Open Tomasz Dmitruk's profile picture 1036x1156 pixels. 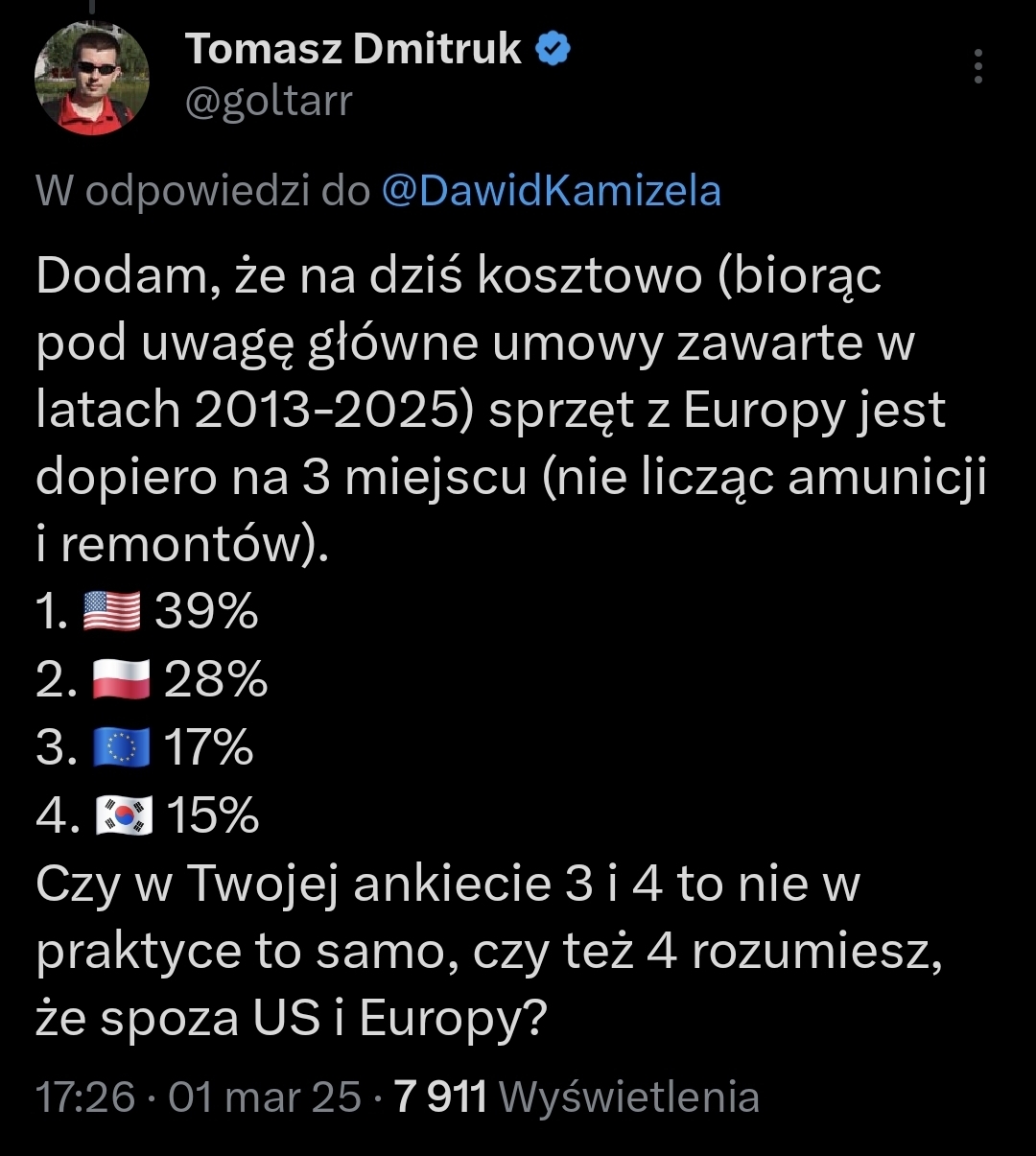pos(92,78)
